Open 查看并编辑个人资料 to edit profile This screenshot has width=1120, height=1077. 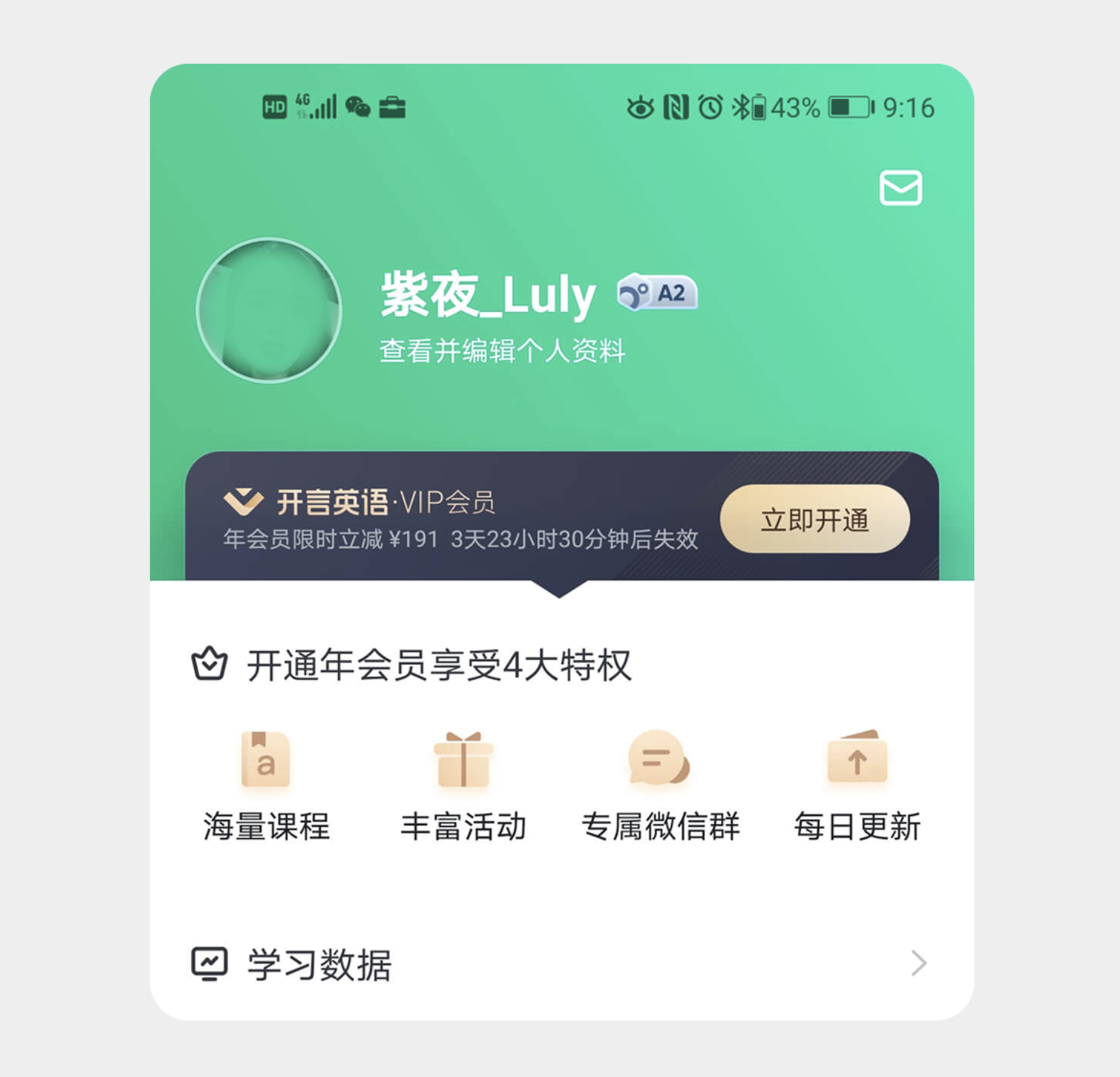[502, 352]
